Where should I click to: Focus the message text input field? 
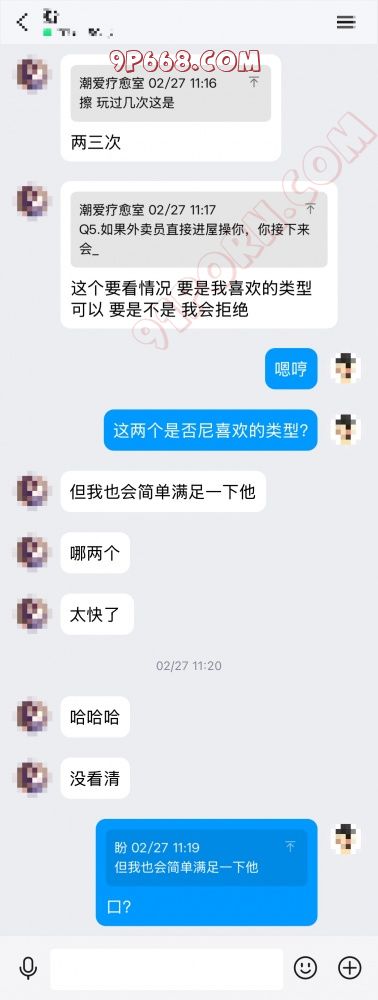point(166,969)
